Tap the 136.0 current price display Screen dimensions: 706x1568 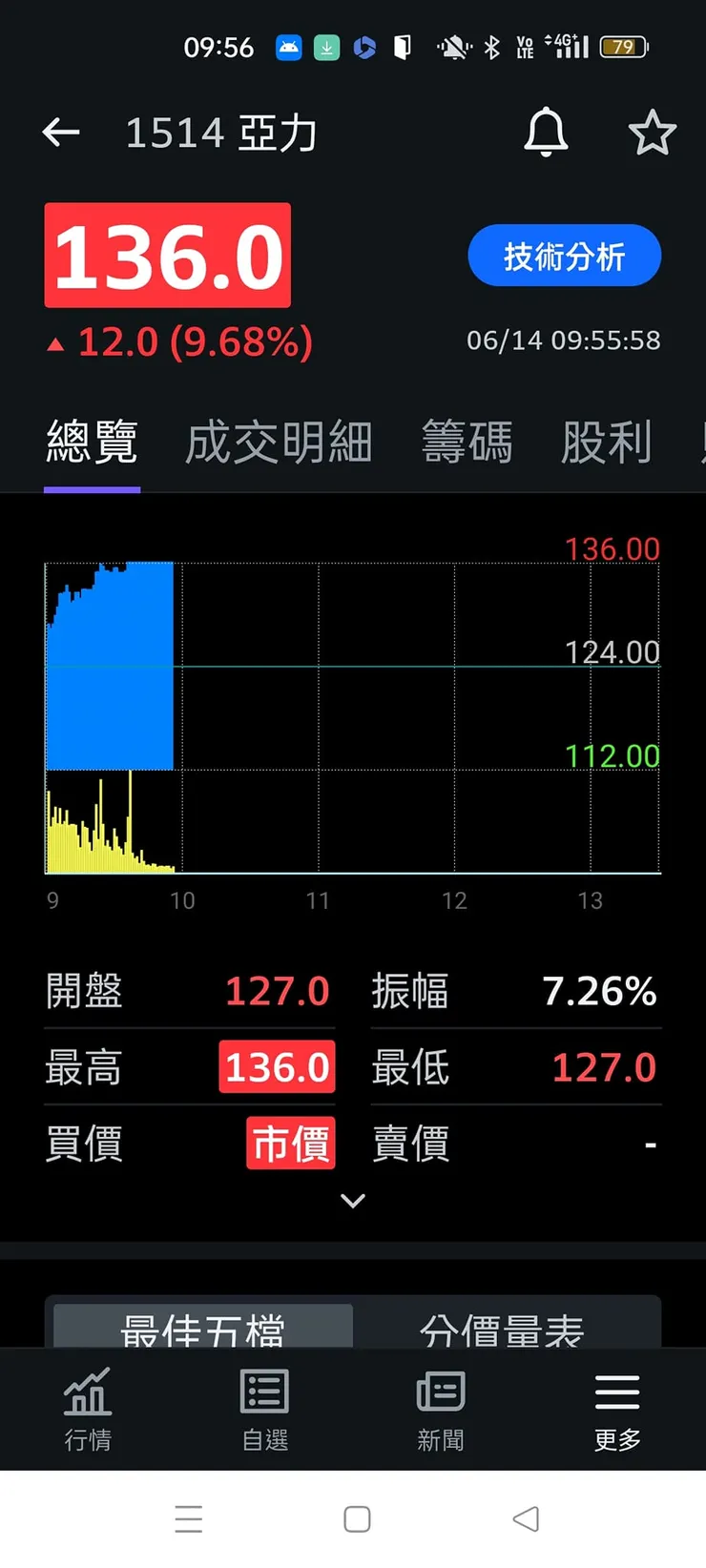167,255
